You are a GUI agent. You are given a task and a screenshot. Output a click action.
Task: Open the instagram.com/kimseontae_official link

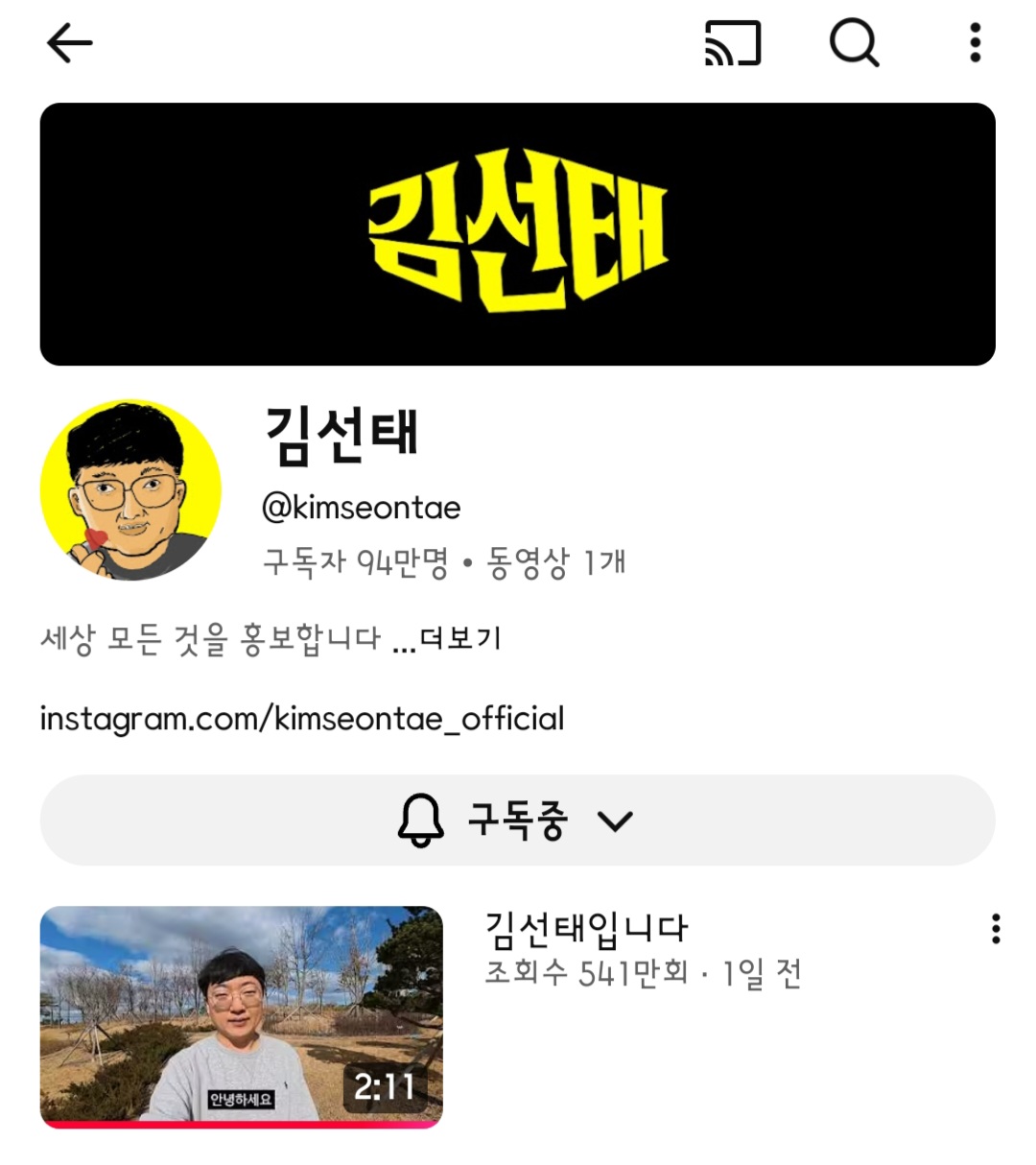[302, 719]
